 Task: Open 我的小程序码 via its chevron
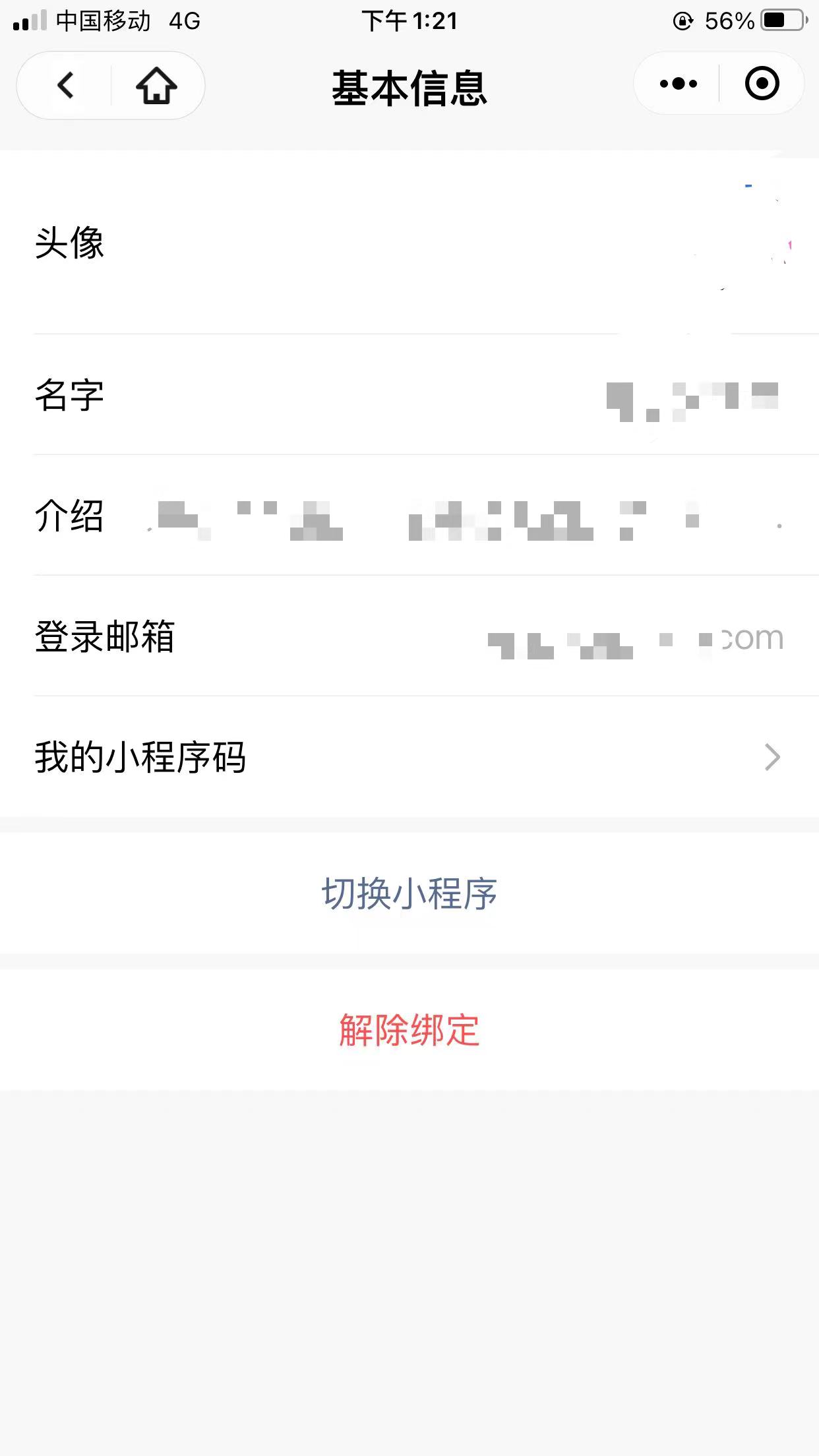(x=772, y=758)
